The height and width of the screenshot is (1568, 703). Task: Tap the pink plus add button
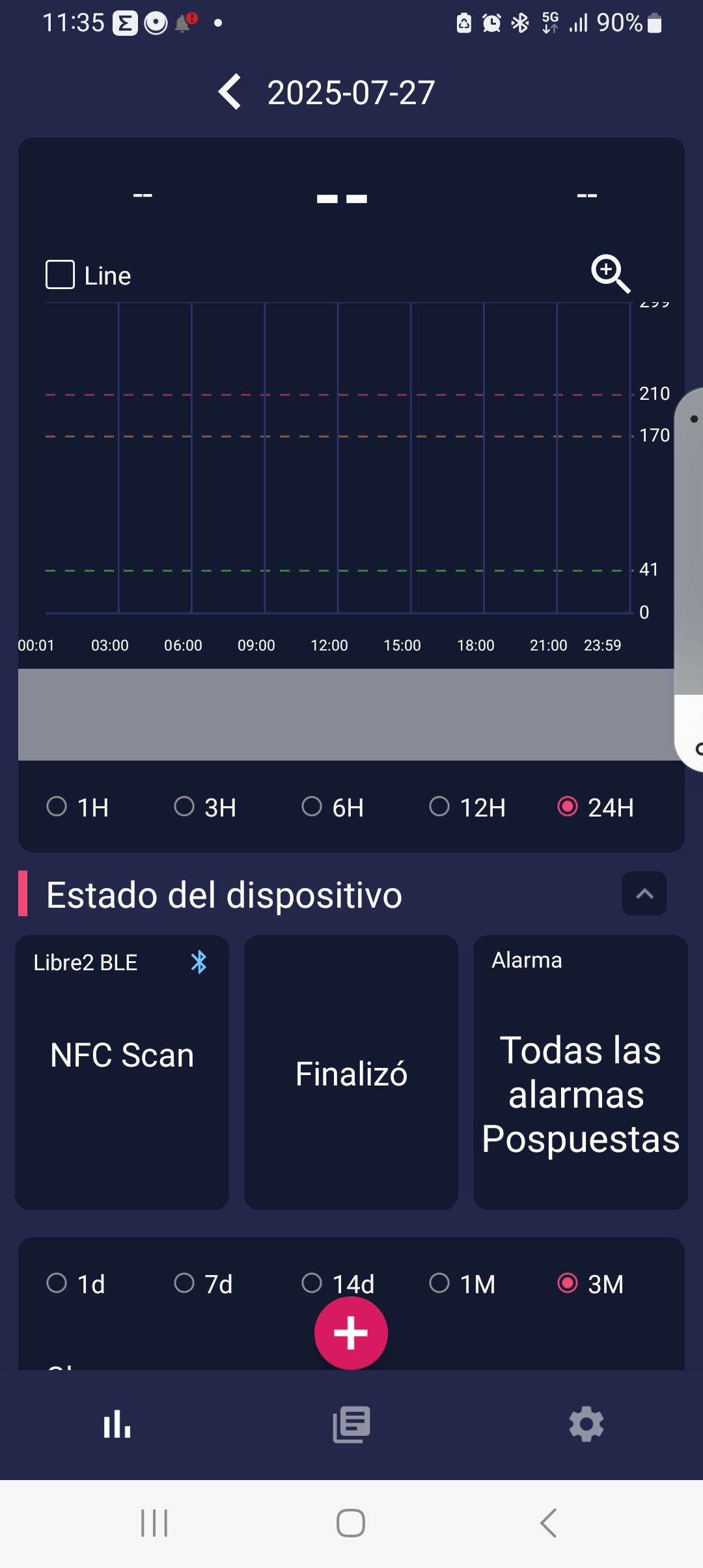coord(351,1333)
